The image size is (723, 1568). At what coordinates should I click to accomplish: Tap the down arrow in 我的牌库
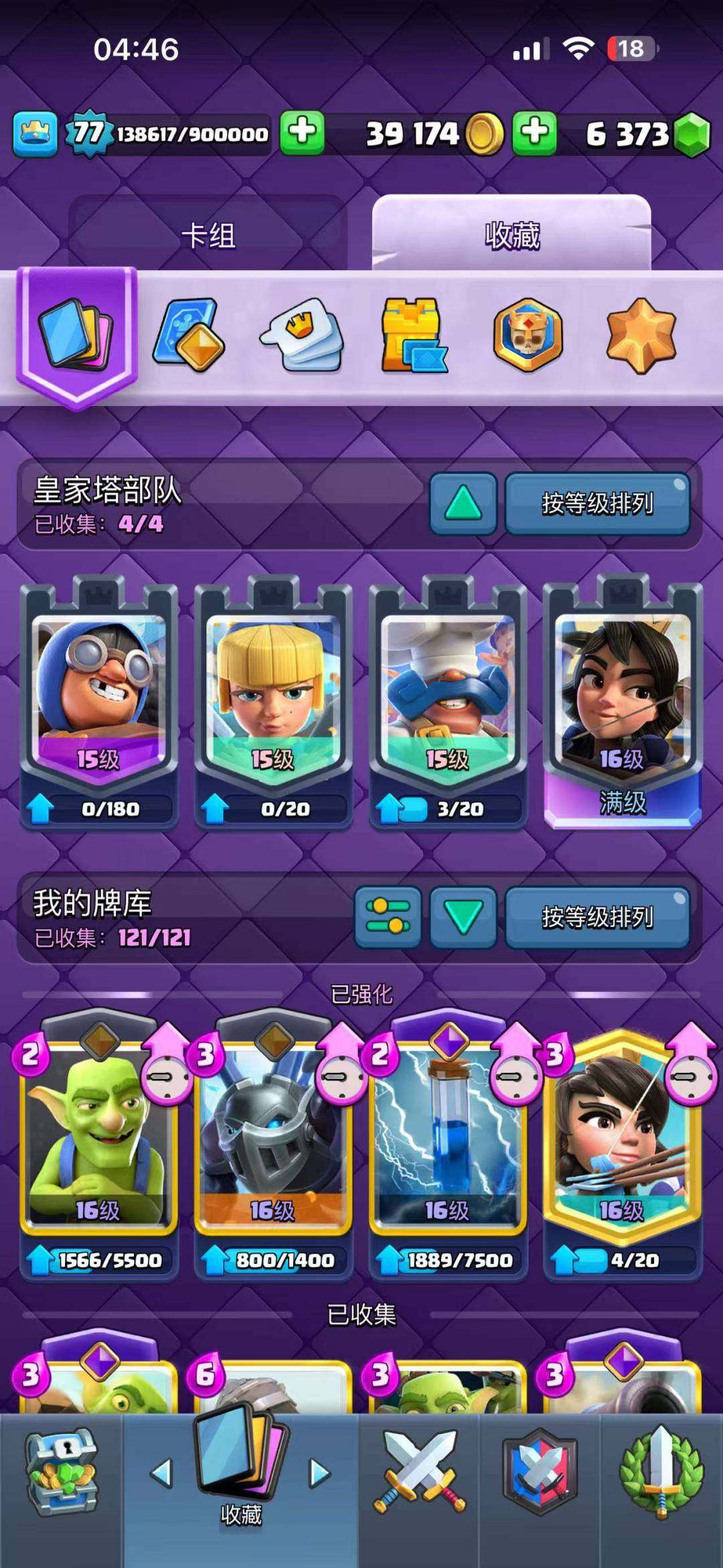(x=463, y=916)
